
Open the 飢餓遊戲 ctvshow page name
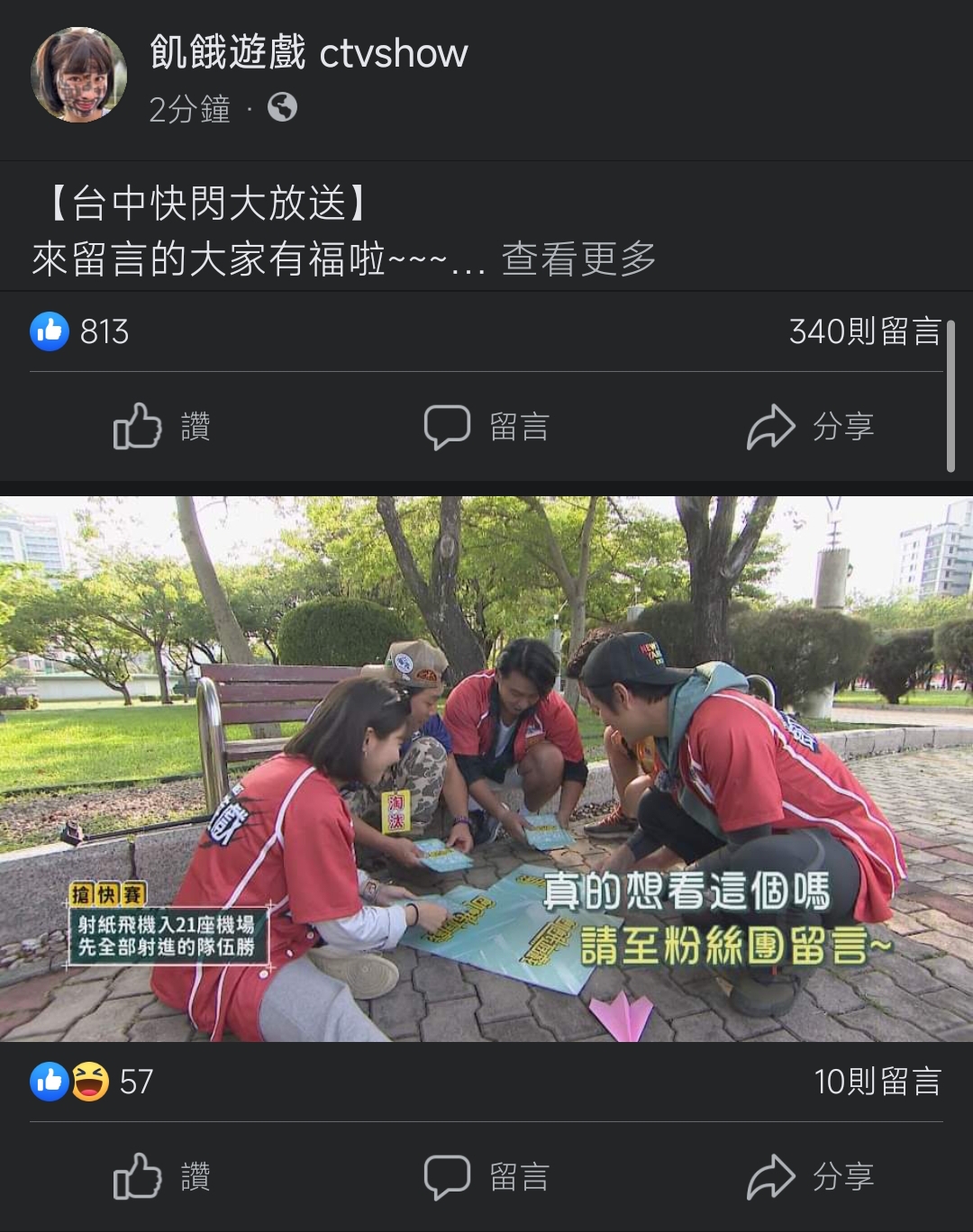(308, 53)
